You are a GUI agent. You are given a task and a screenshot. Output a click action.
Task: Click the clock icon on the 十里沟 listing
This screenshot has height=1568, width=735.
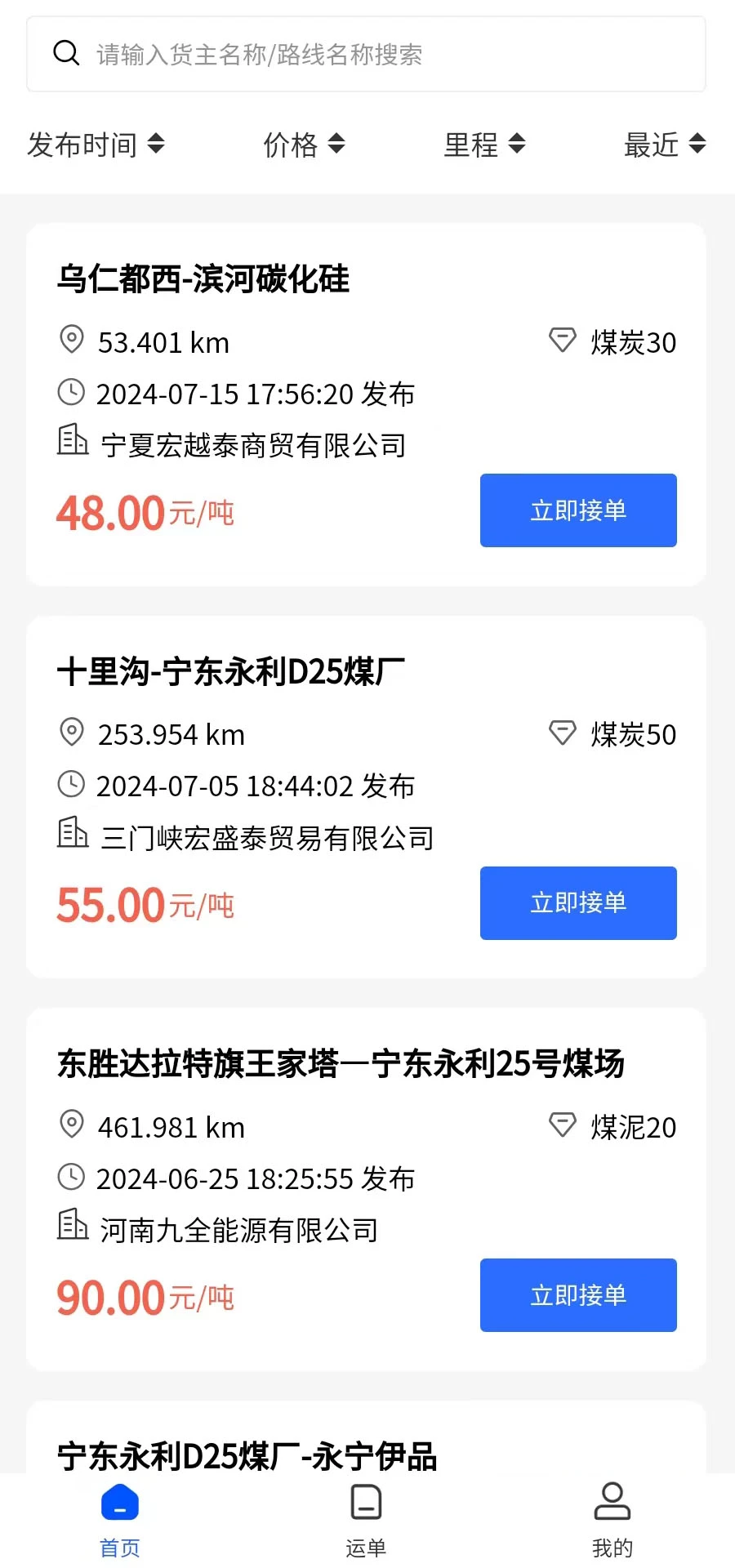[71, 786]
